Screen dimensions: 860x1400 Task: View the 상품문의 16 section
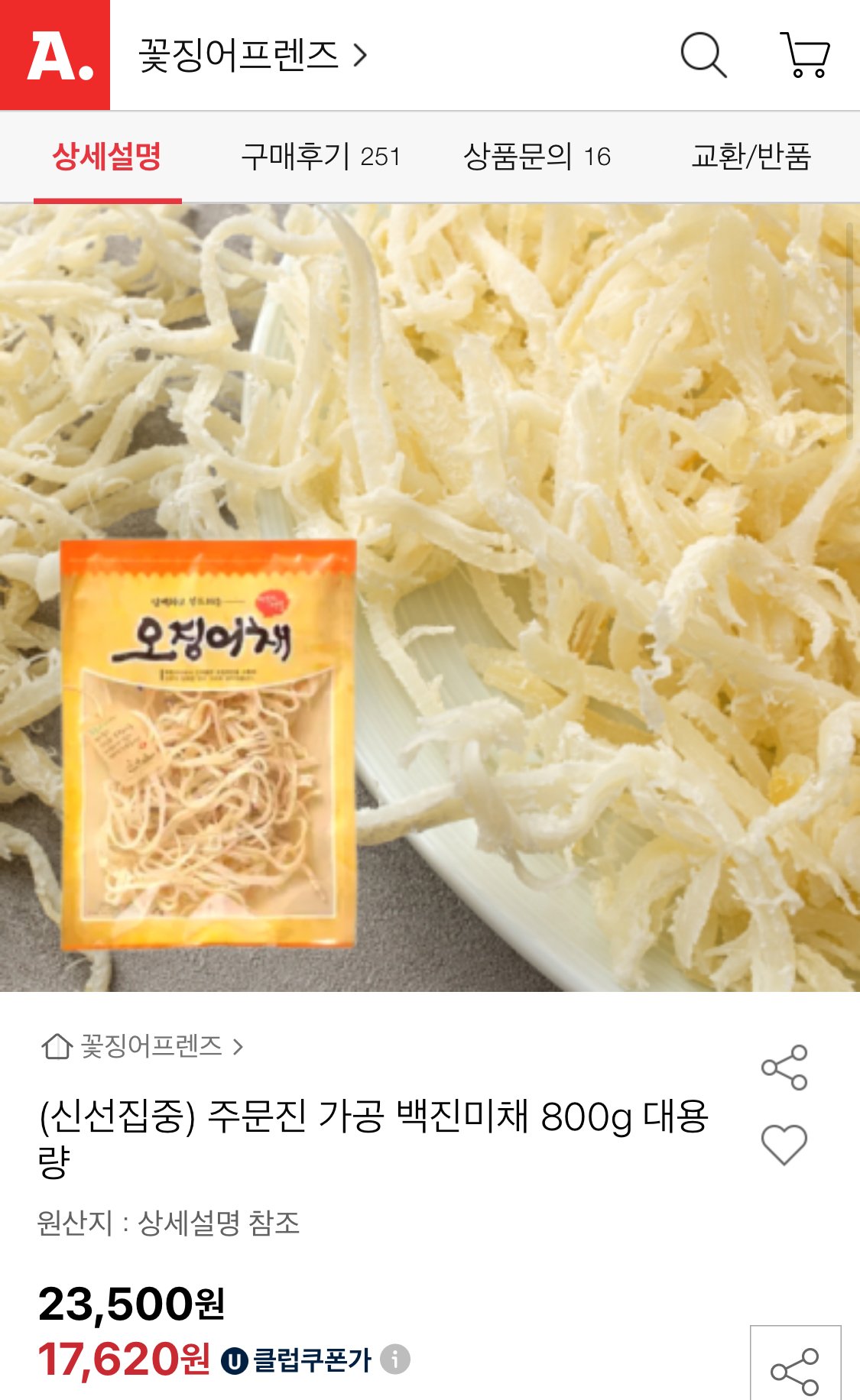pyautogui.click(x=537, y=157)
